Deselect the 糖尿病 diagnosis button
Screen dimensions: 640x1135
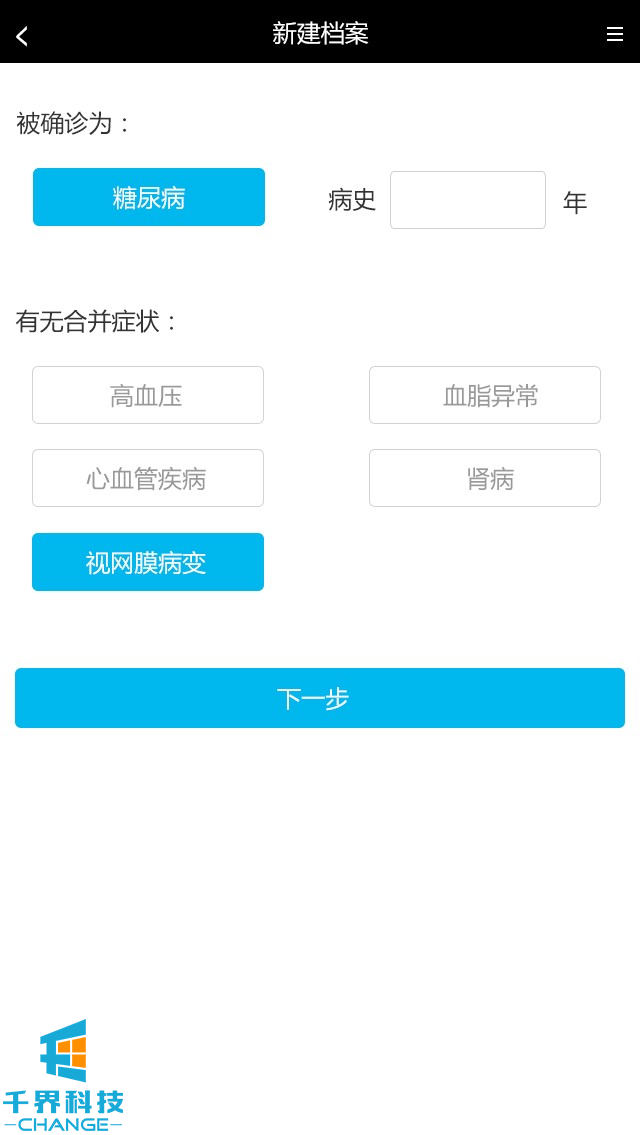pos(149,197)
